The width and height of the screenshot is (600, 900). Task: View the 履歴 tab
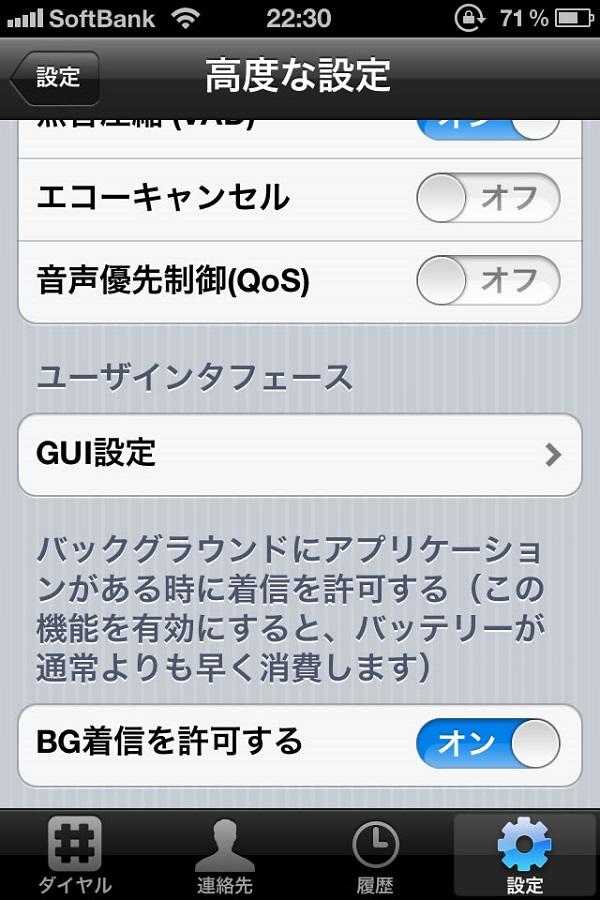(x=375, y=856)
